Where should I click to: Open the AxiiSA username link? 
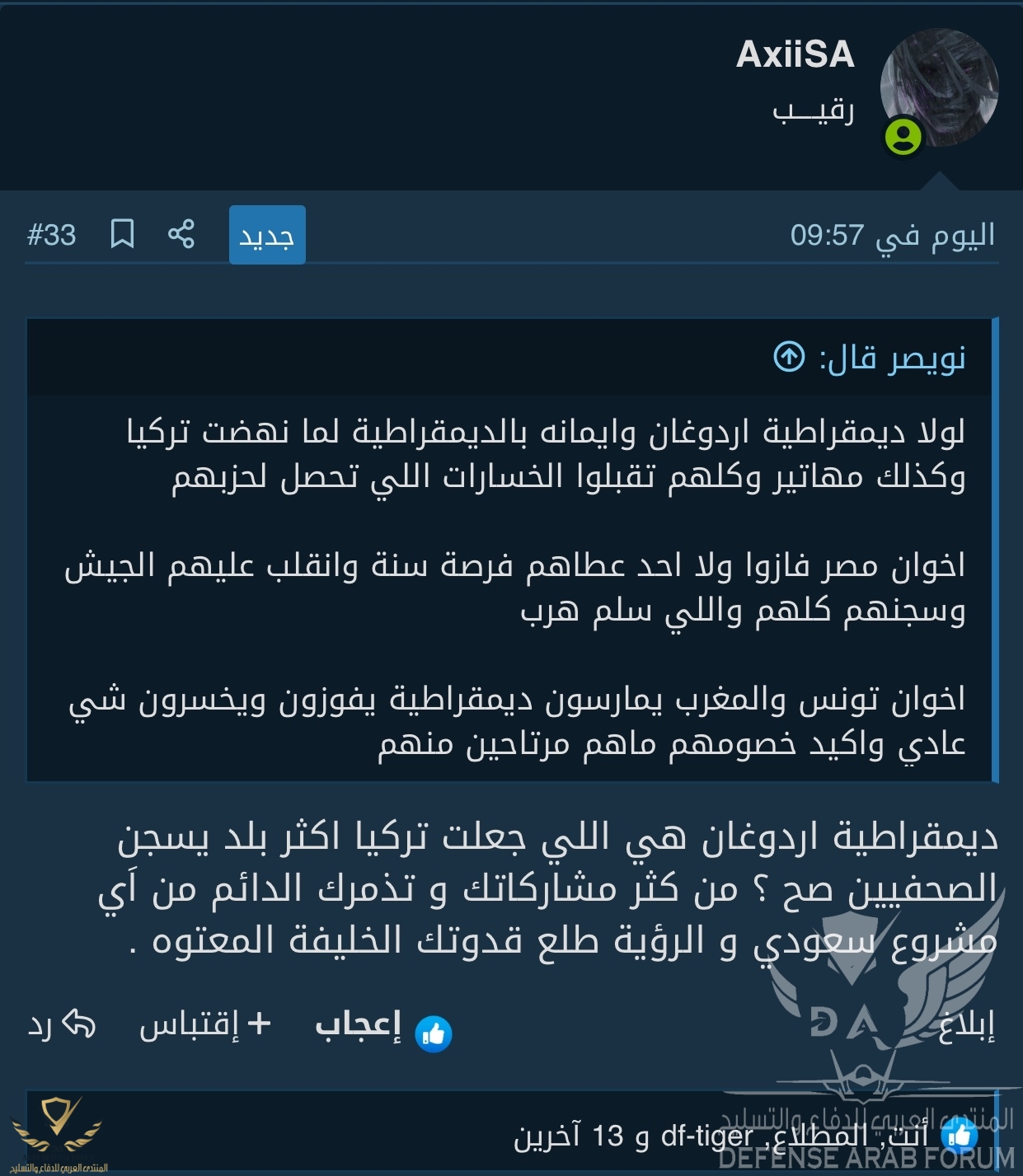tap(795, 54)
